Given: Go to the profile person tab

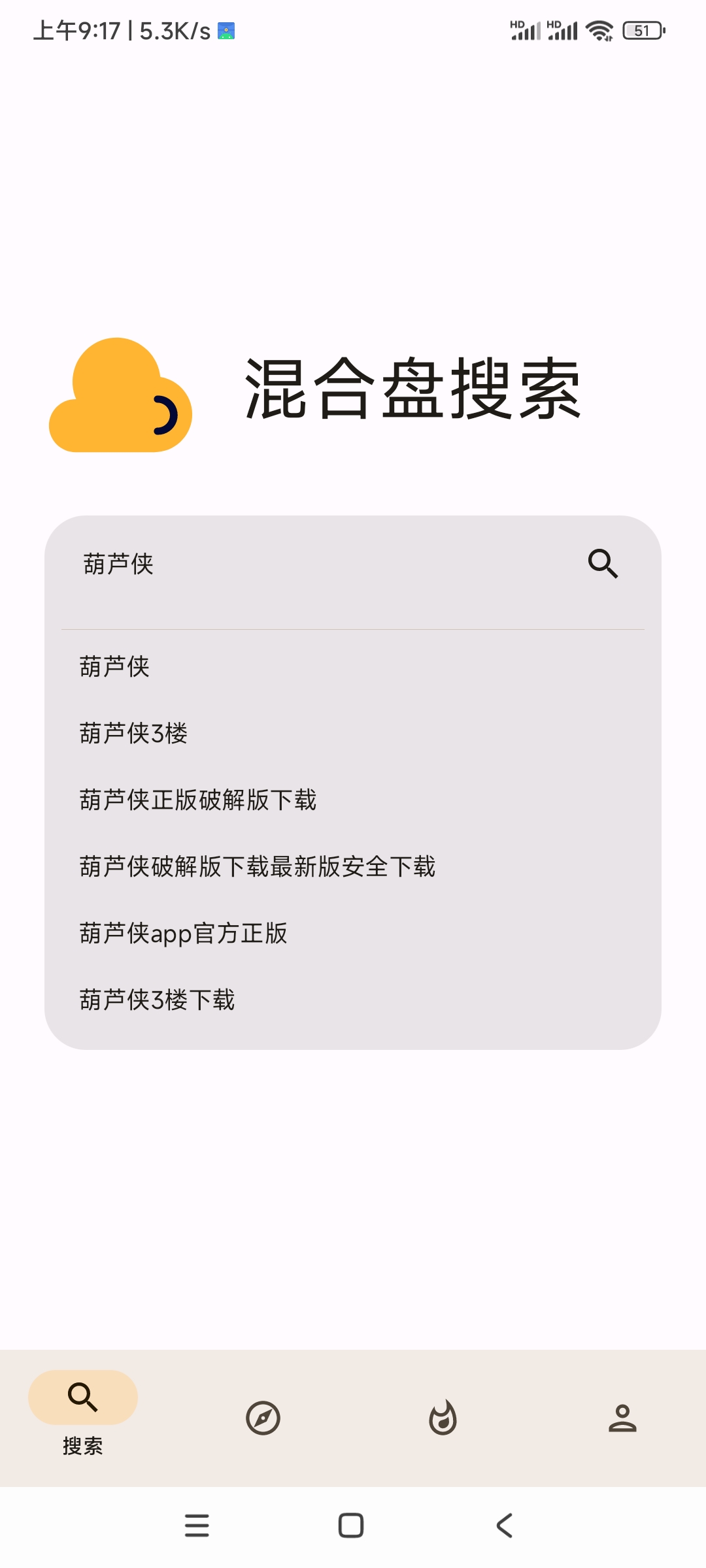Looking at the screenshot, I should tap(622, 1418).
